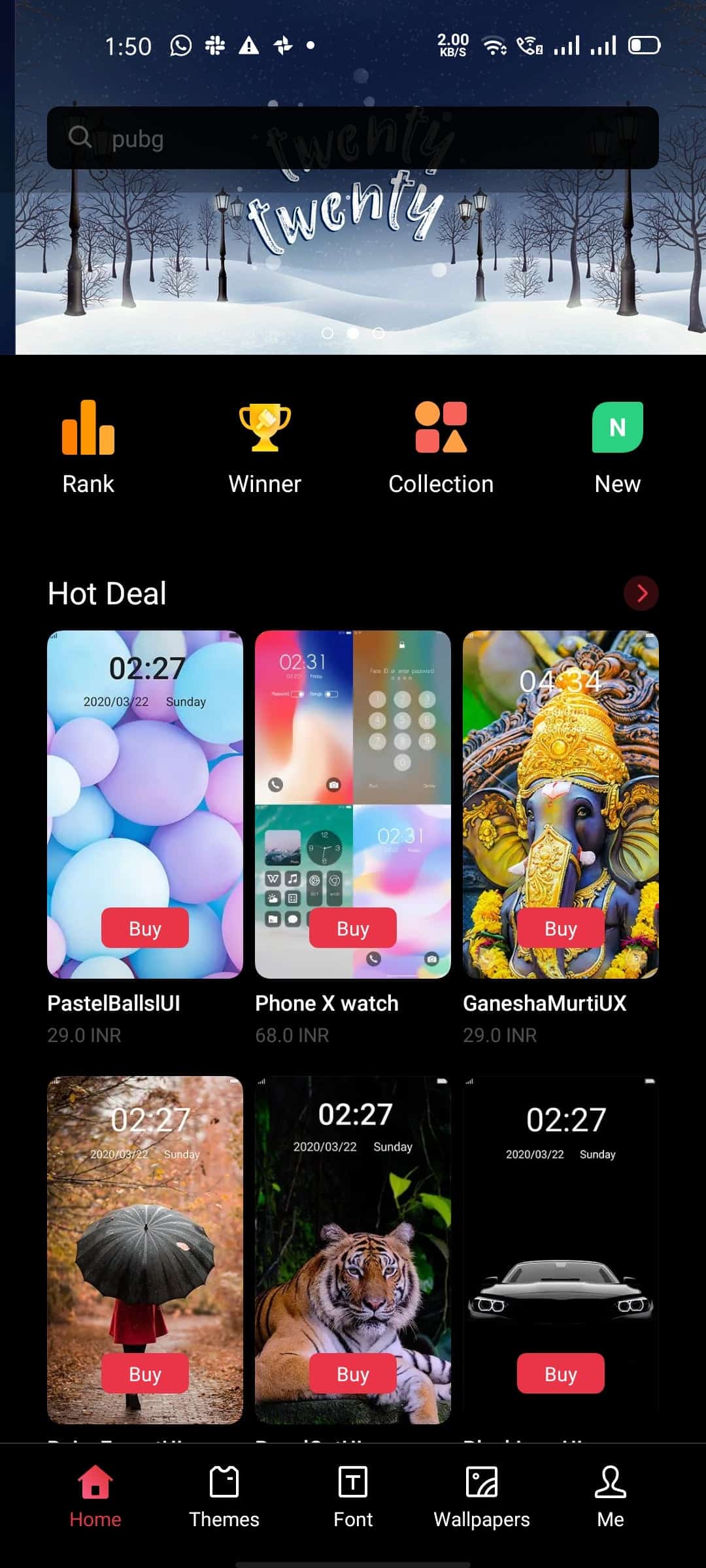Expand Hot Deal with the red arrow

pyautogui.click(x=641, y=593)
